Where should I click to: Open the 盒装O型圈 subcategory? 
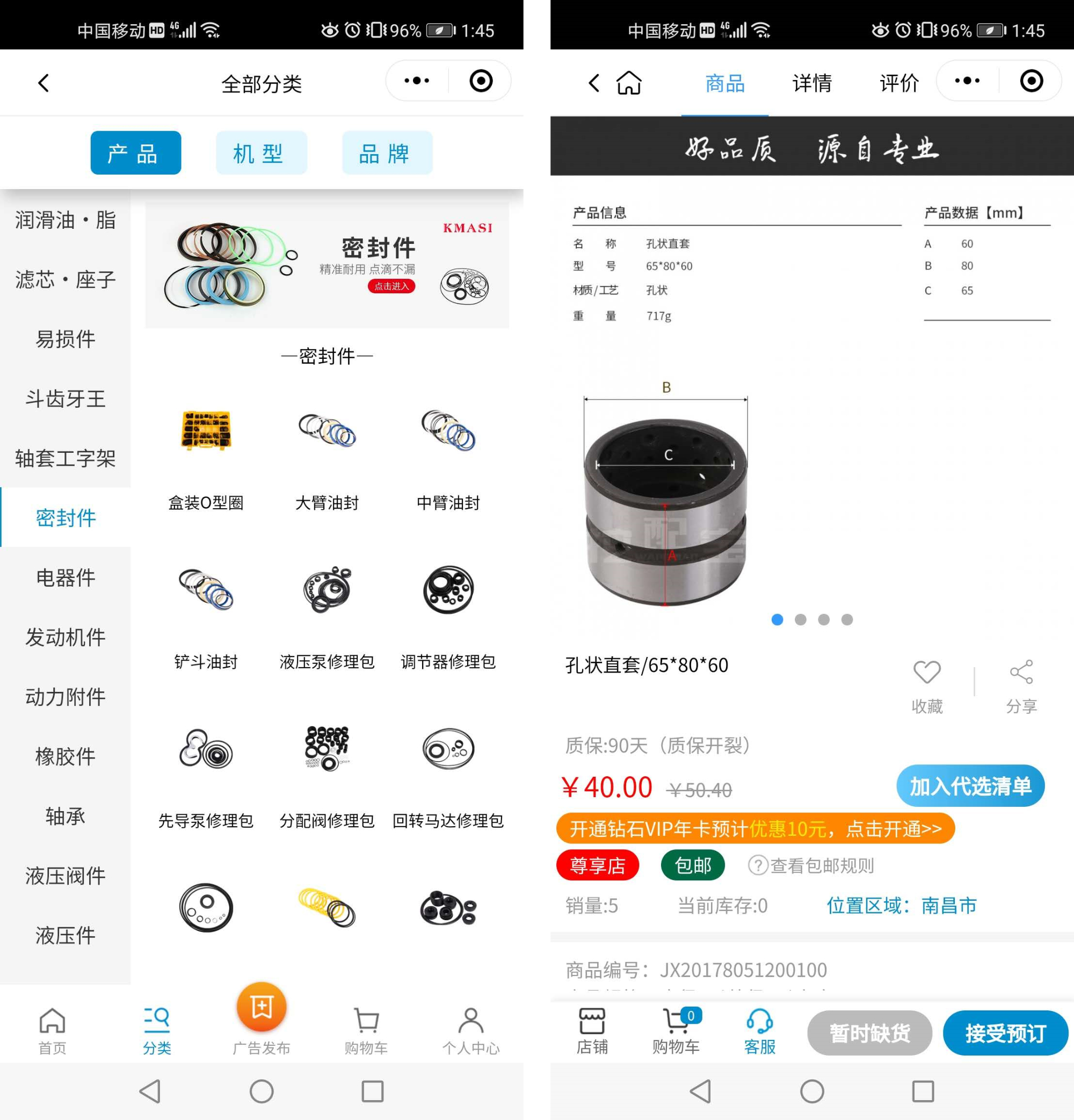tap(206, 457)
